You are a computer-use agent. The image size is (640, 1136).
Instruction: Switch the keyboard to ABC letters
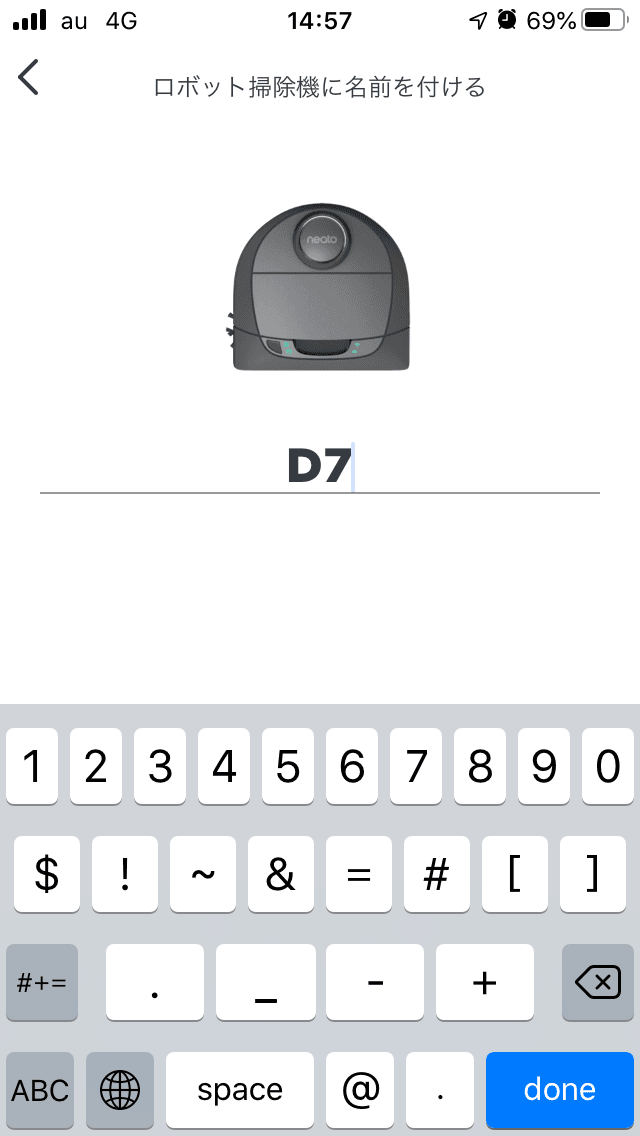point(41,1089)
